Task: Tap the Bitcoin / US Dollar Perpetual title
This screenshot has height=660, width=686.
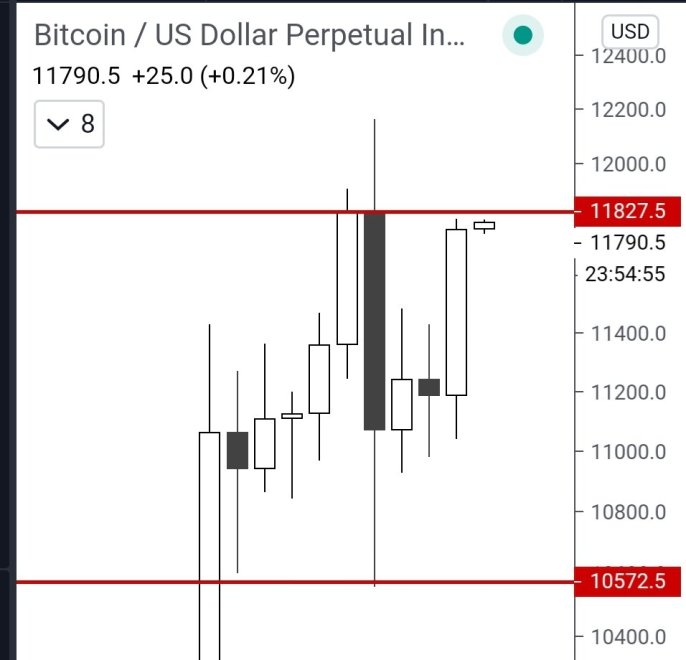Action: 250,36
